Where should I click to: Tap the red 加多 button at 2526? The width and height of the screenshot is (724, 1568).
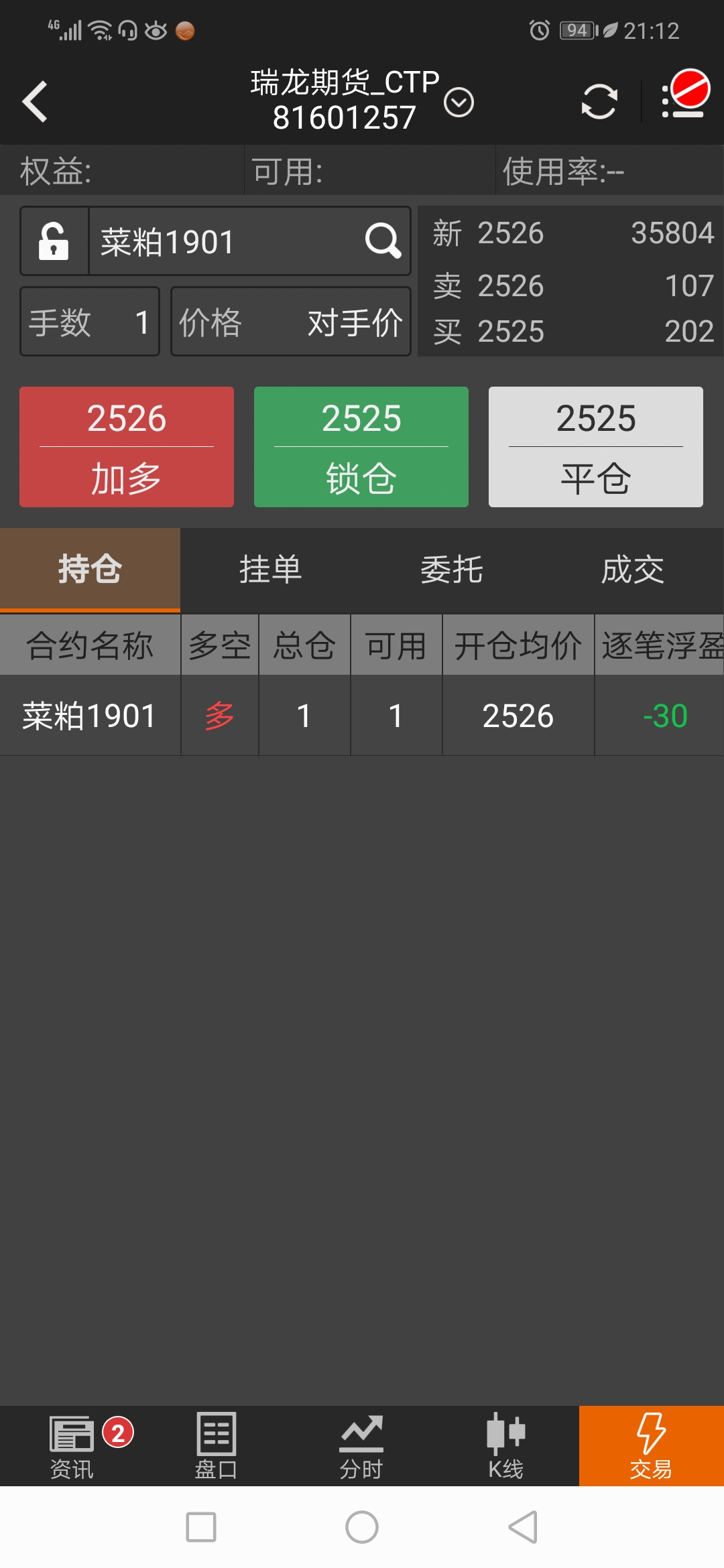click(127, 447)
